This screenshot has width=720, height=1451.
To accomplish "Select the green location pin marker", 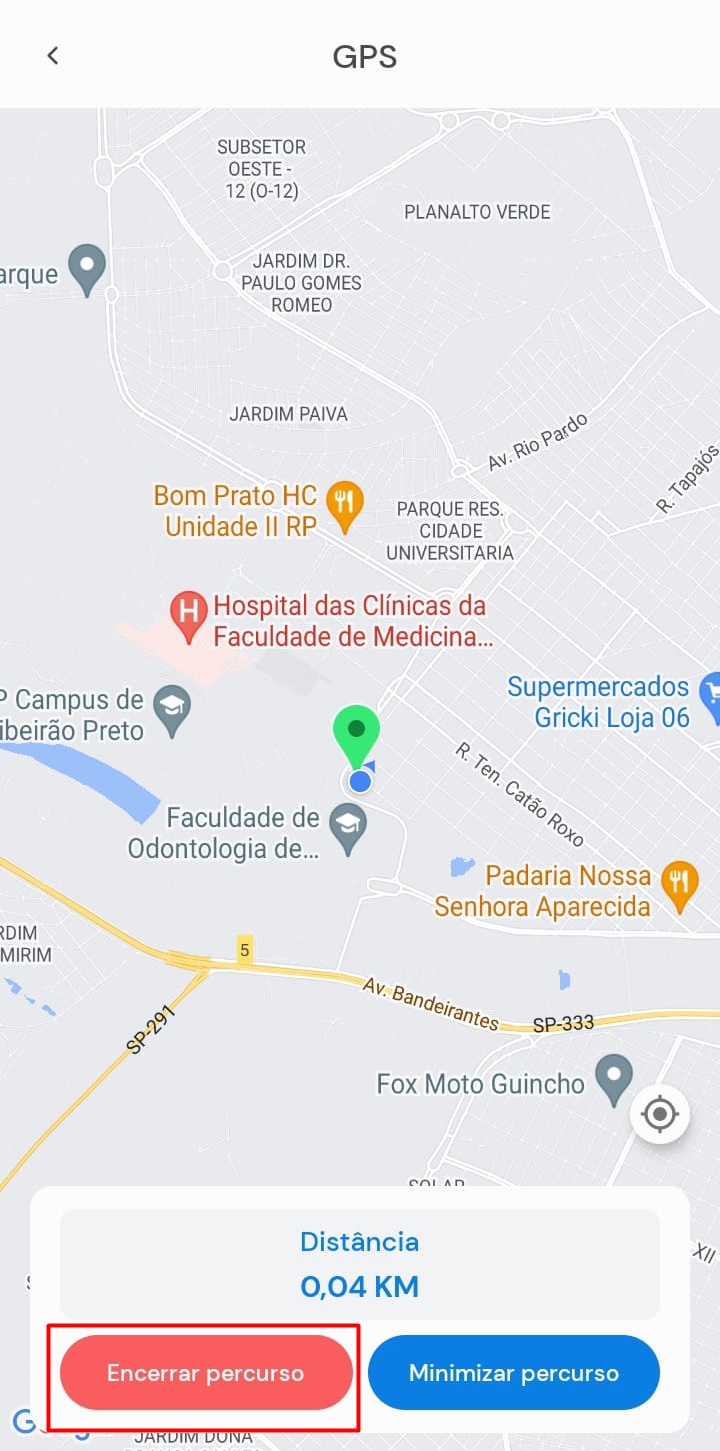I will pos(356,733).
